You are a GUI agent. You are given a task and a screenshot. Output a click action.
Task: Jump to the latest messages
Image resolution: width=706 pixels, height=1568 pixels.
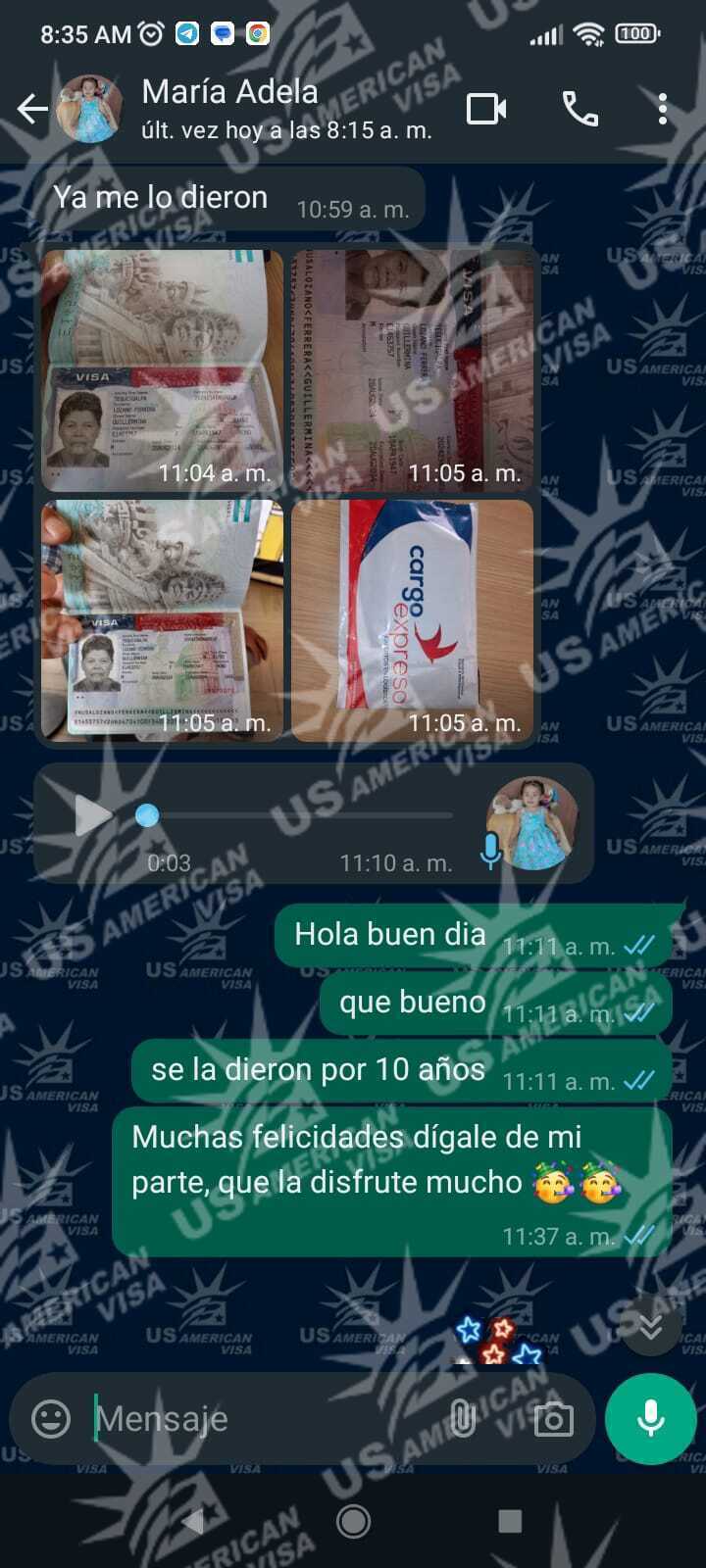650,1326
